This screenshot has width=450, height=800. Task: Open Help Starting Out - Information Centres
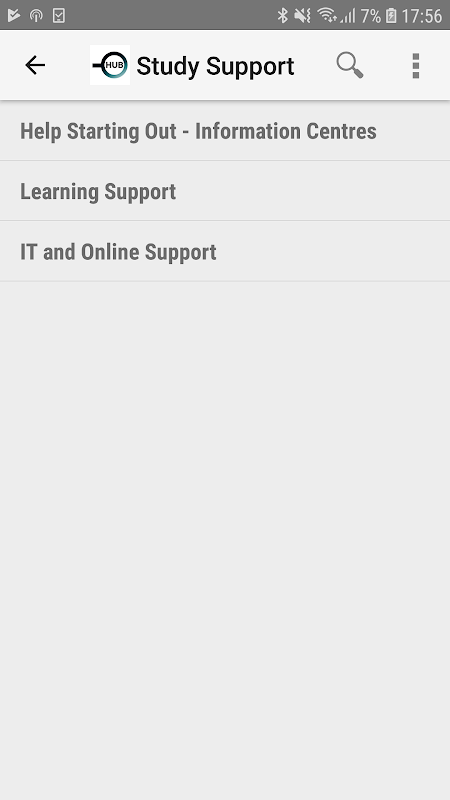point(225,131)
